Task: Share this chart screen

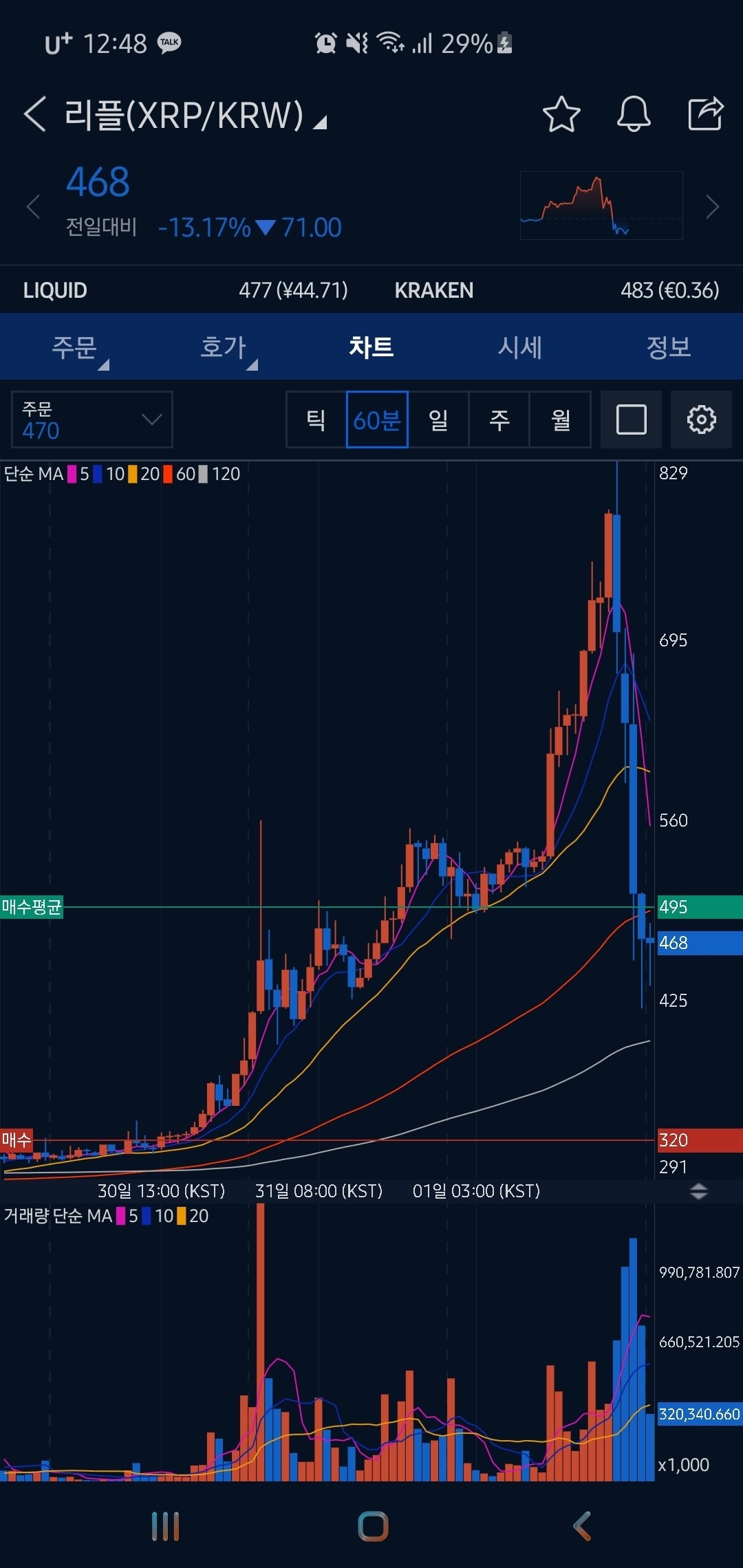Action: click(705, 114)
